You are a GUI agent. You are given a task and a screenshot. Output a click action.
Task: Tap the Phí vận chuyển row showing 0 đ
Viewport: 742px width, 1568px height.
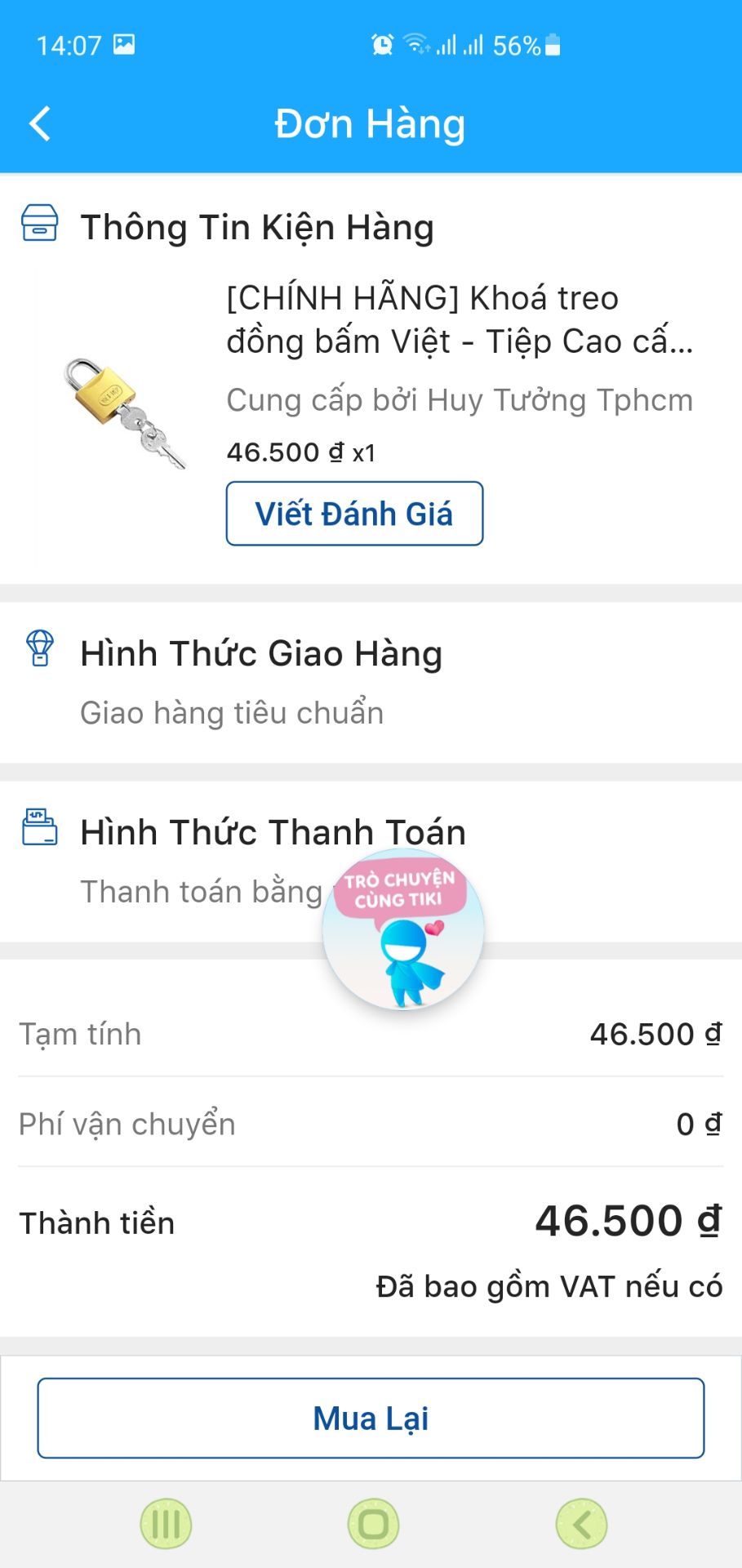click(x=371, y=1124)
